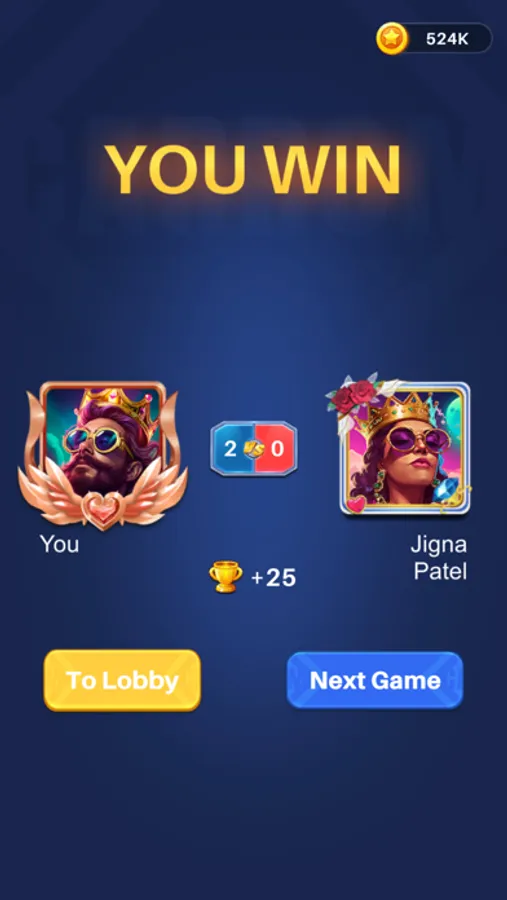Open the 524K coin balance
The height and width of the screenshot is (900, 507).
click(x=434, y=39)
